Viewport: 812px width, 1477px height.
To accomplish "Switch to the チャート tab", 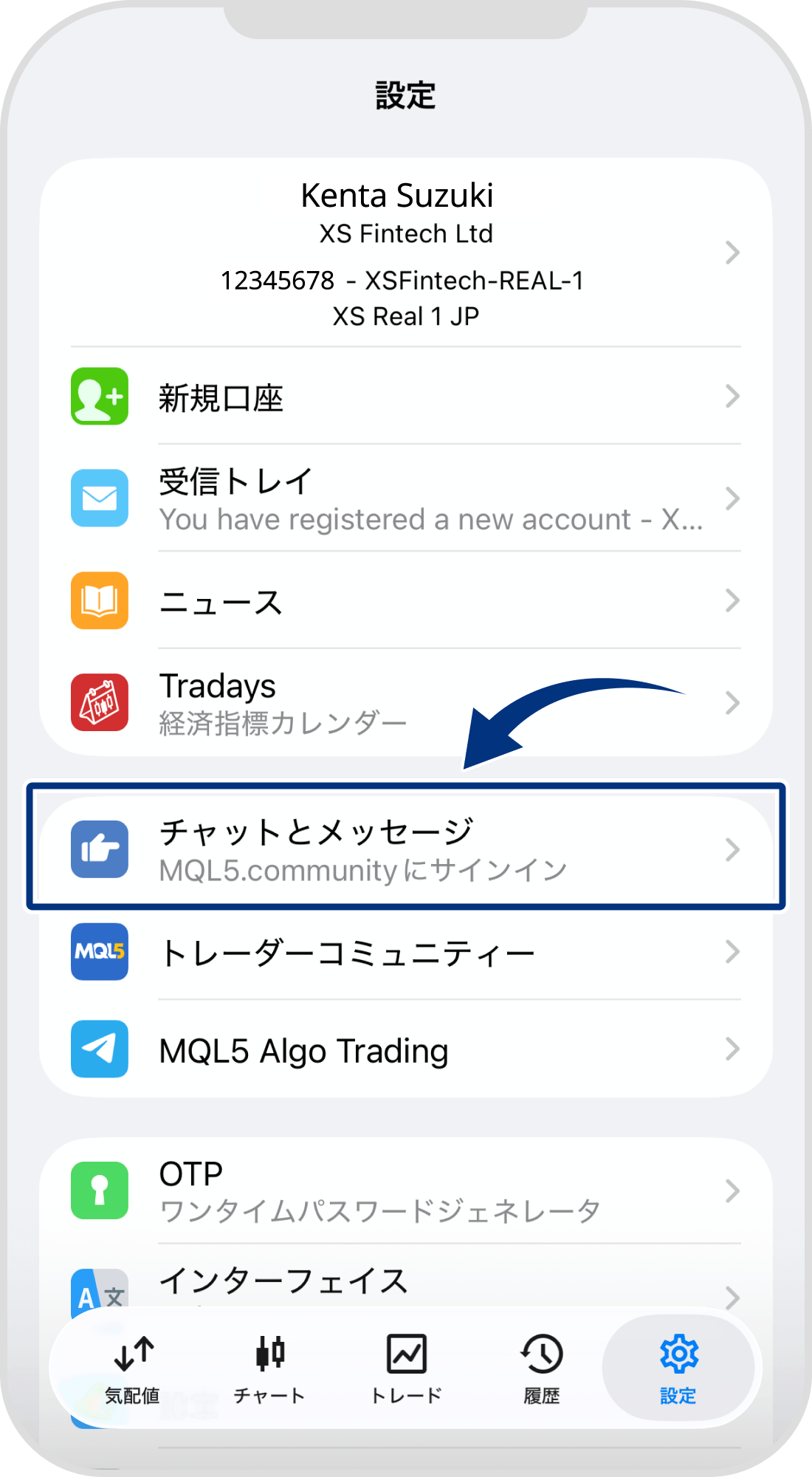I will [x=269, y=1369].
